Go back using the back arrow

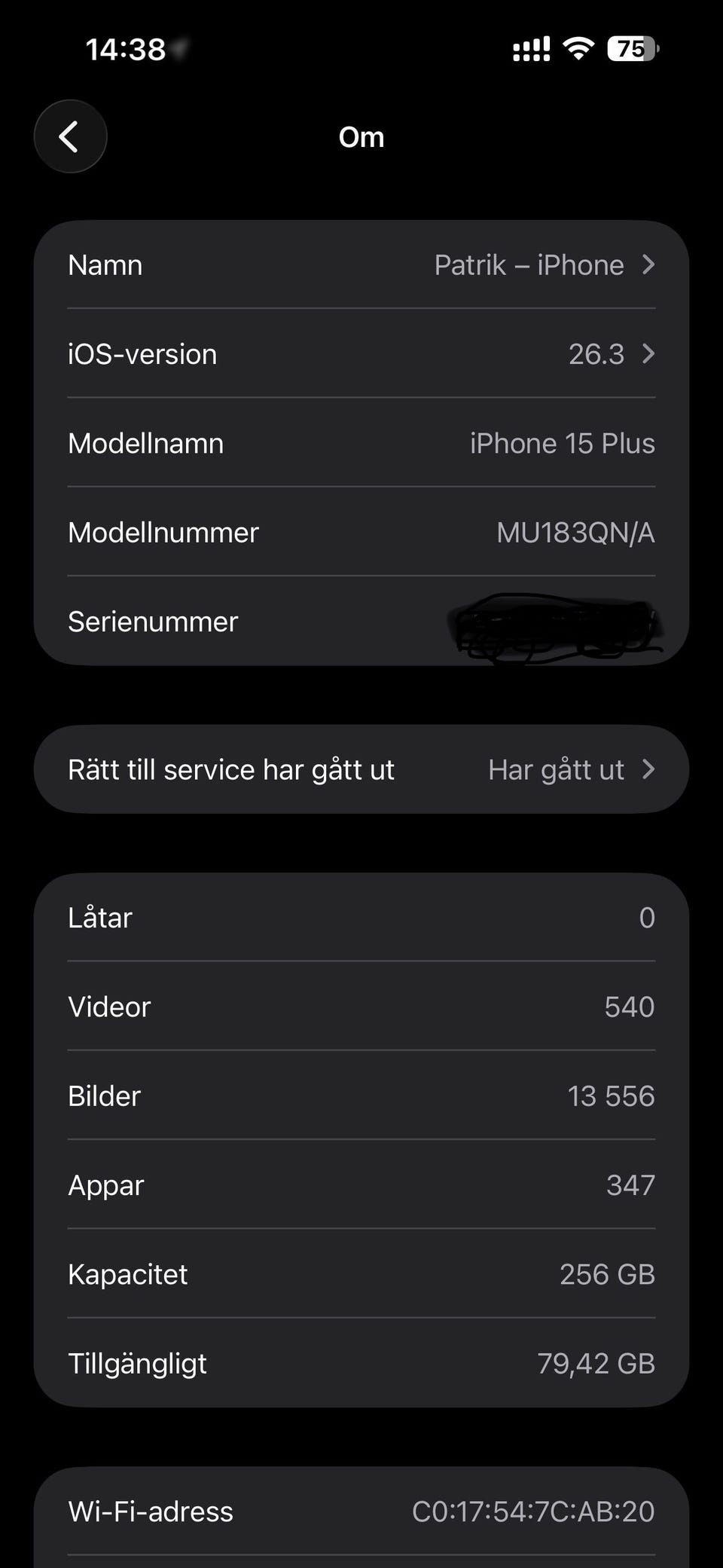(x=70, y=136)
